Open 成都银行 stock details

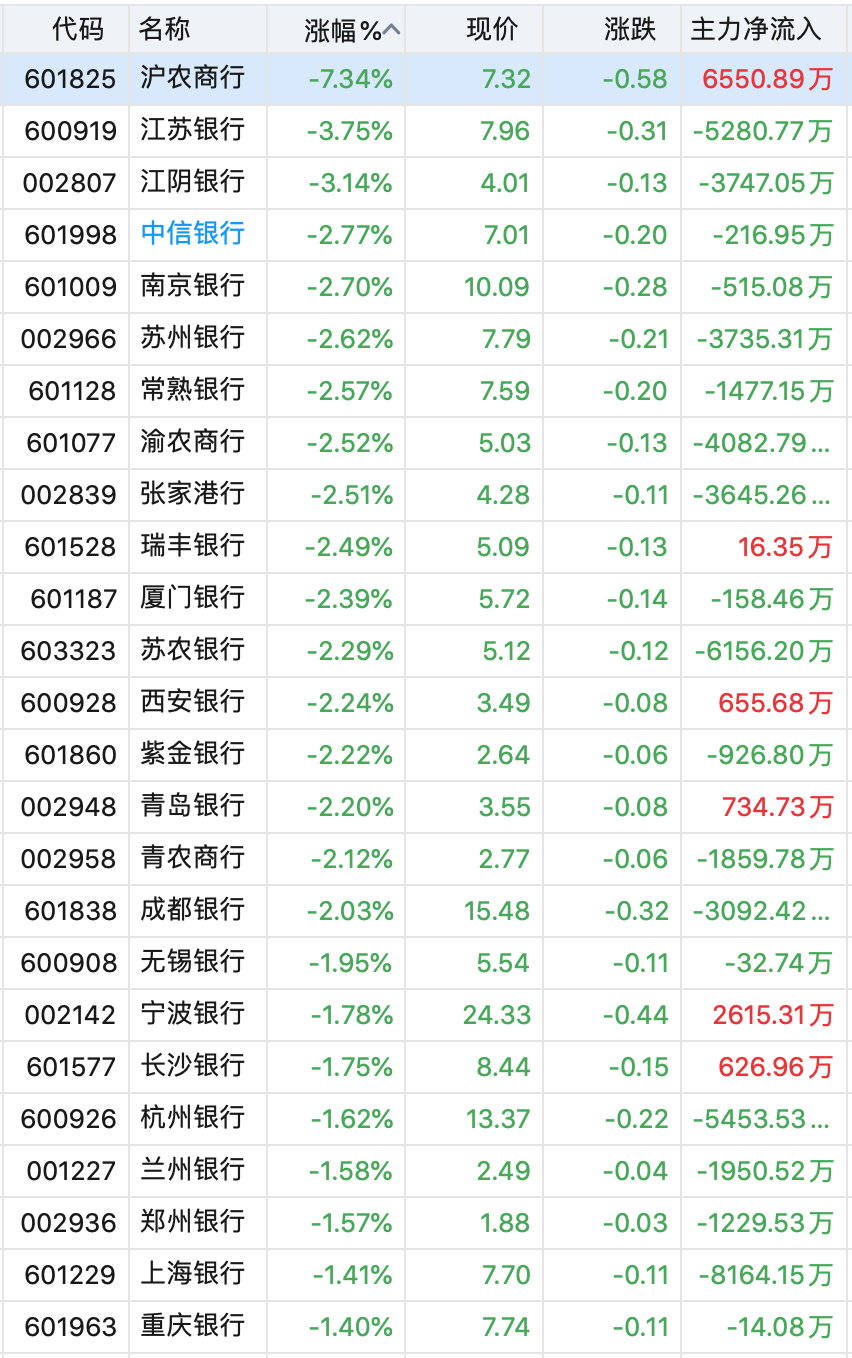click(x=192, y=910)
